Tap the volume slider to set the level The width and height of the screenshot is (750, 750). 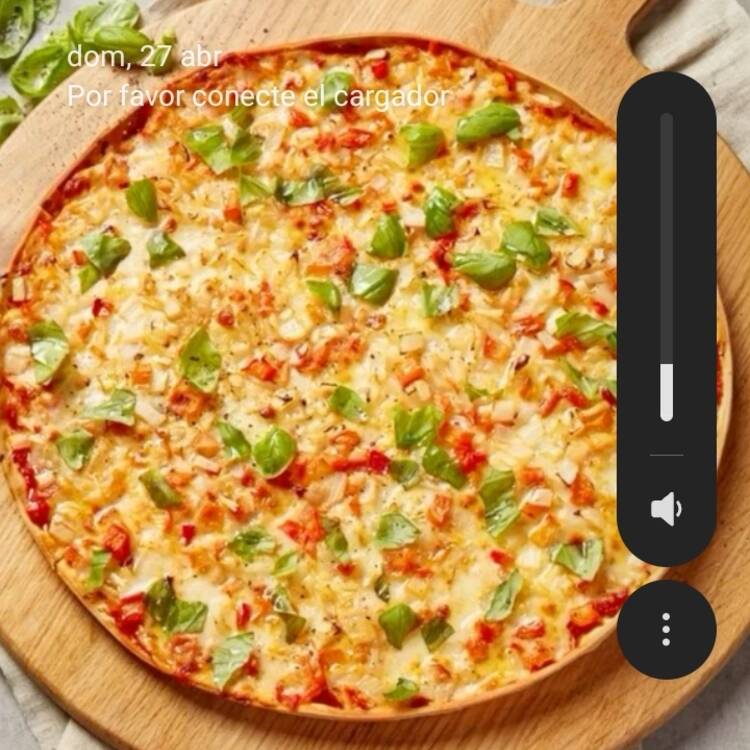pyautogui.click(x=667, y=268)
